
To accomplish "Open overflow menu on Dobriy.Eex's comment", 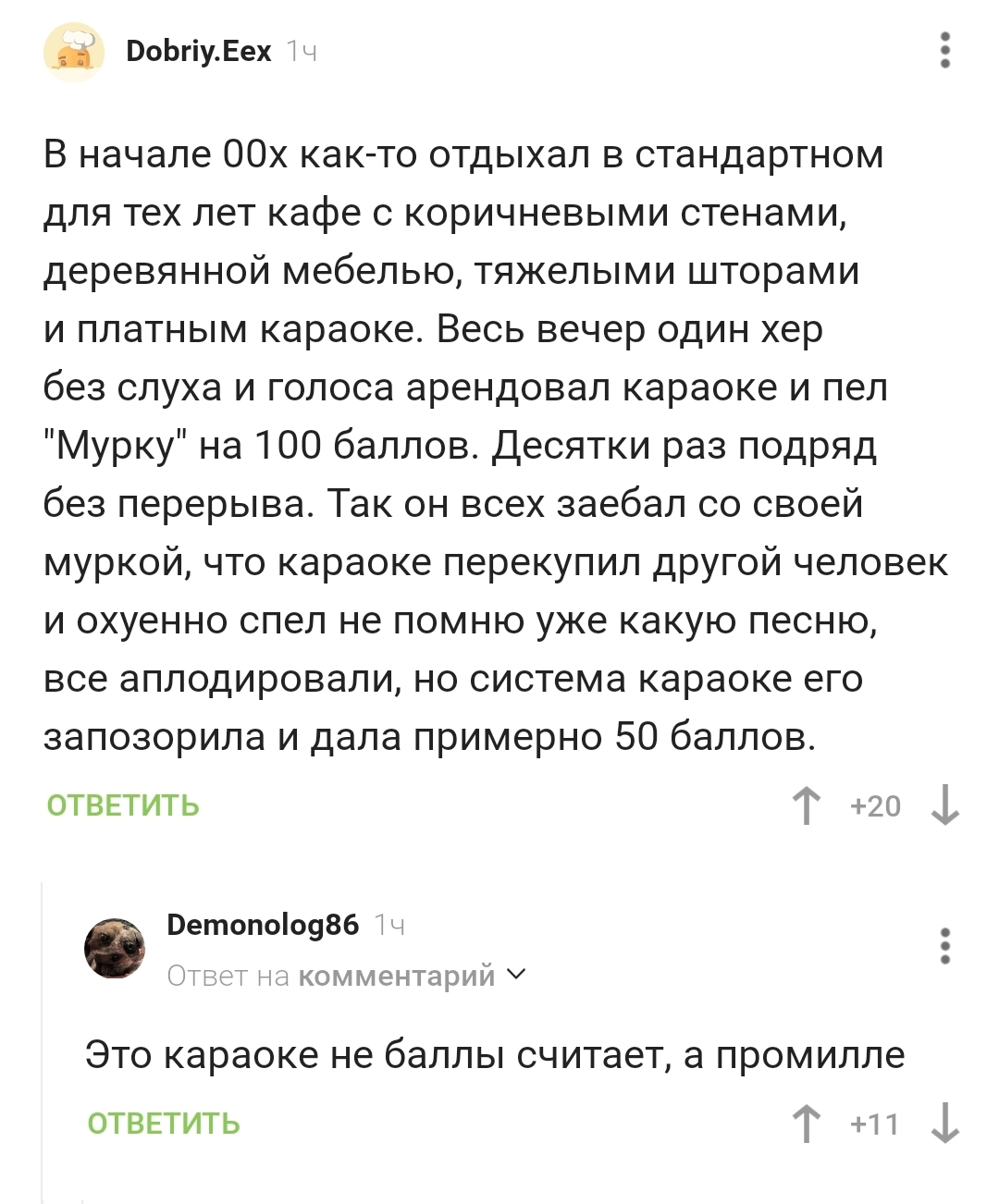I will 944,50.
